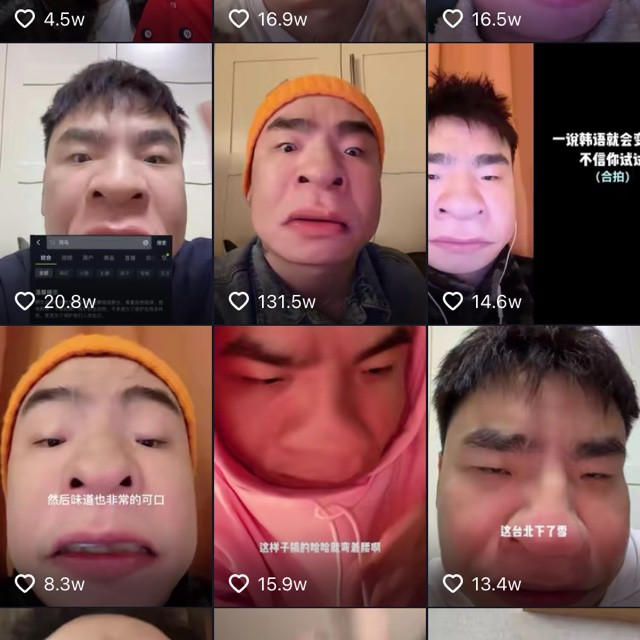Open the video with 16.9w likes
This screenshot has width=640, height=640.
pyautogui.click(x=320, y=21)
